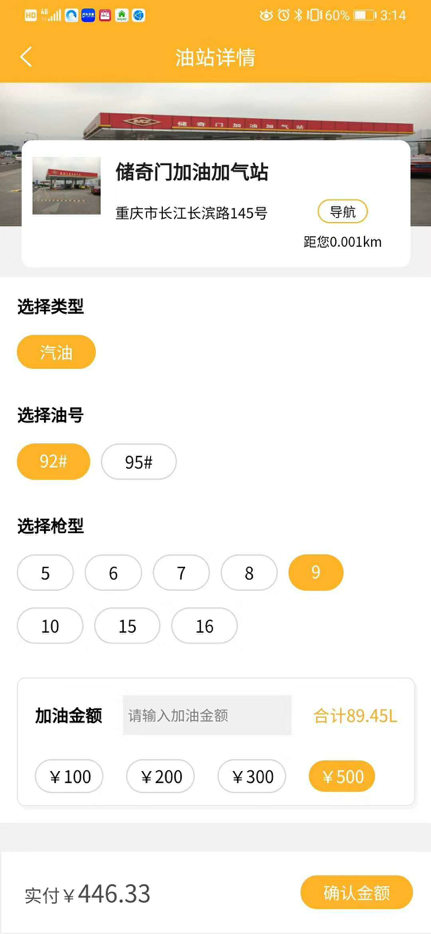Go back using the top-left arrow
The height and width of the screenshot is (934, 431).
[x=26, y=57]
